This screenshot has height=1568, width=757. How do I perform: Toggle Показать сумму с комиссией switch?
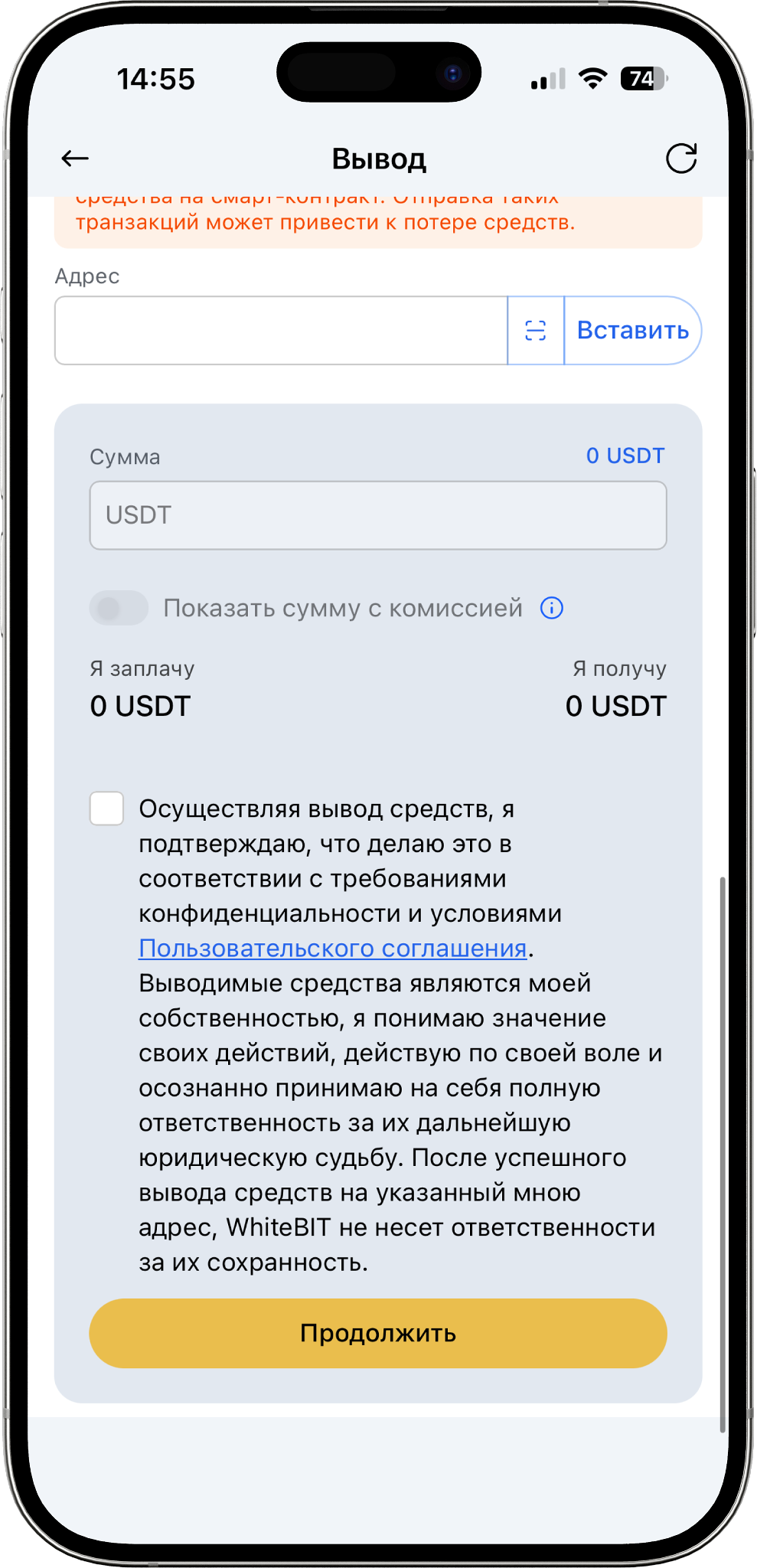pos(119,609)
